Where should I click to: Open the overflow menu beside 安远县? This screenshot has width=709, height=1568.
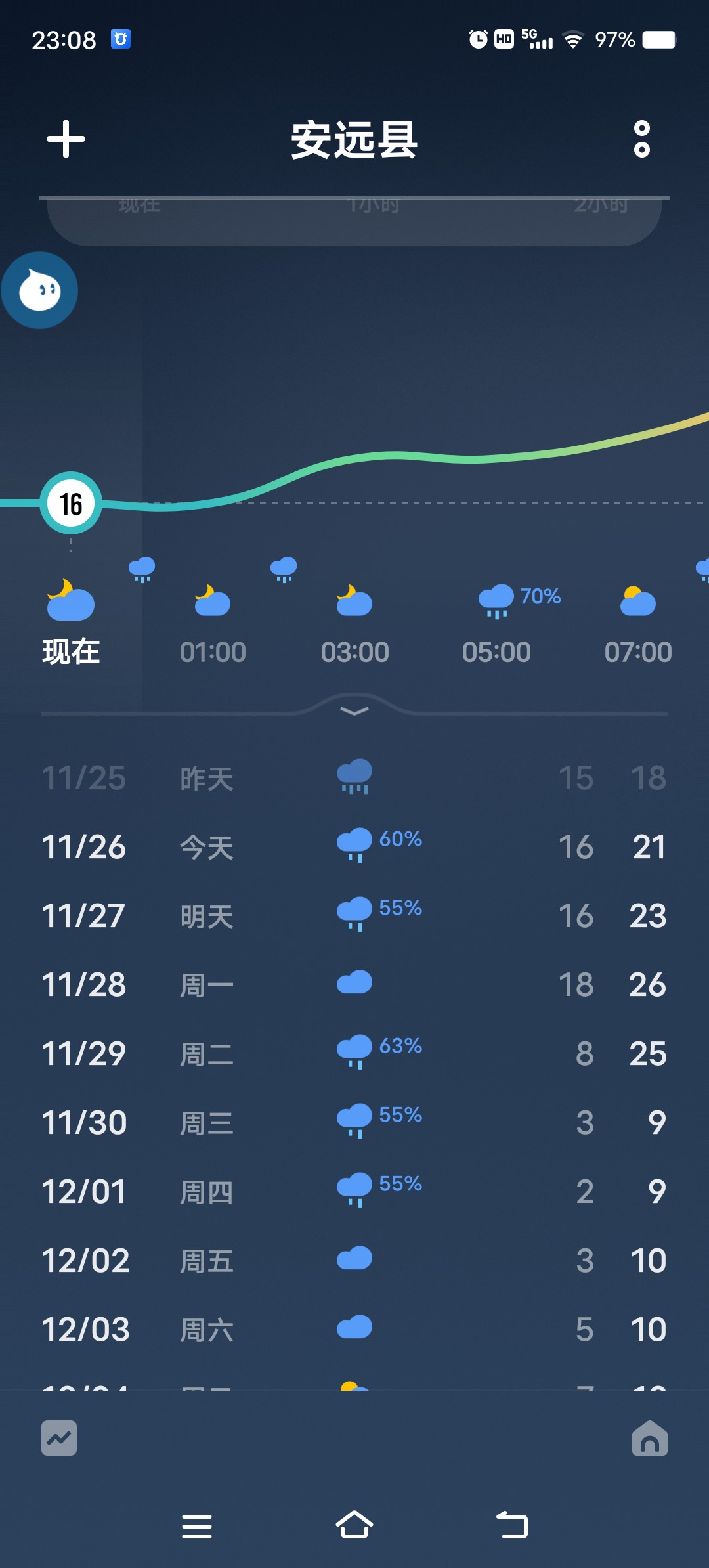point(641,139)
